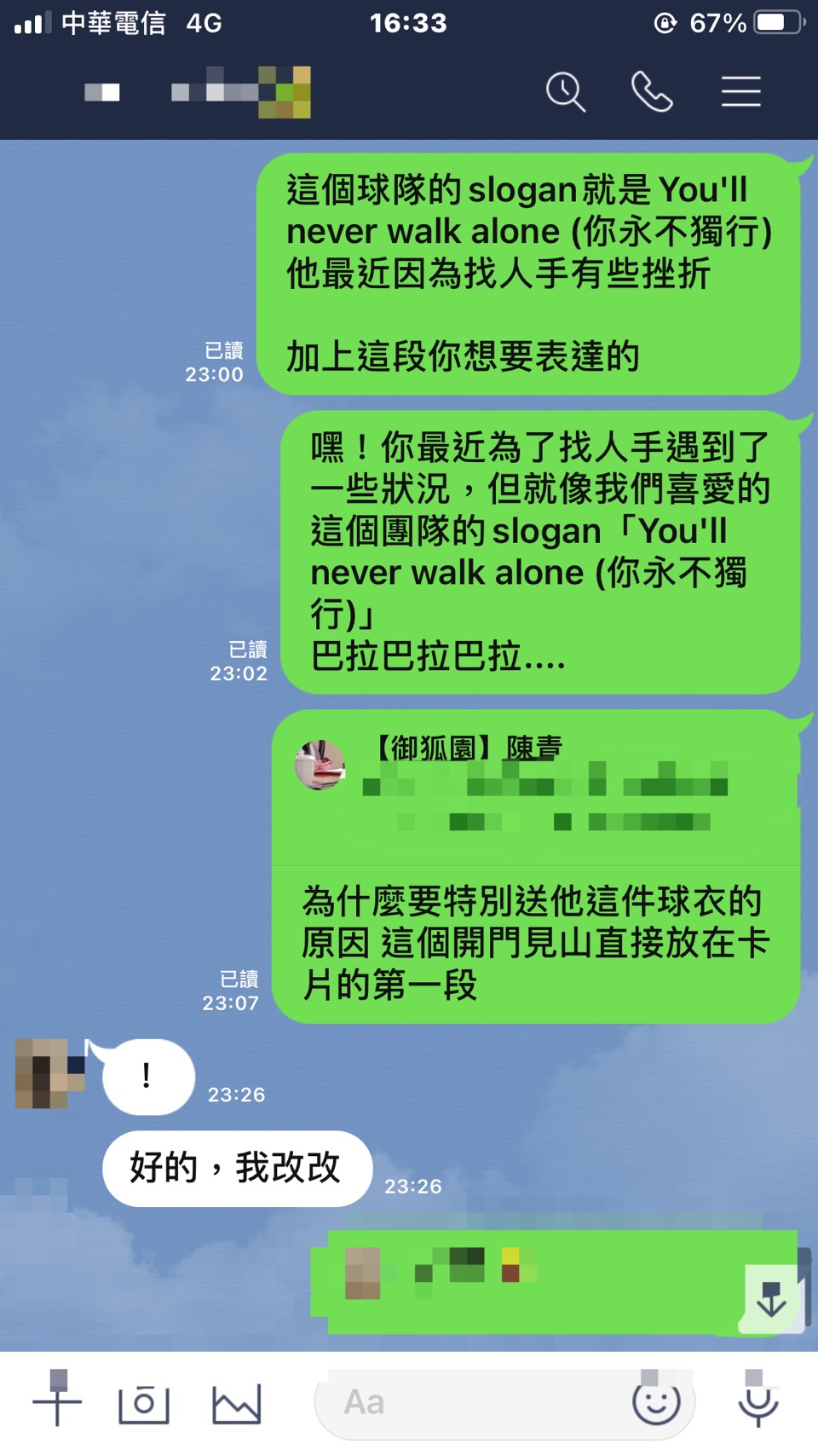Open the sender's profile picture
Screen dimensions: 818x1456
point(49,1073)
